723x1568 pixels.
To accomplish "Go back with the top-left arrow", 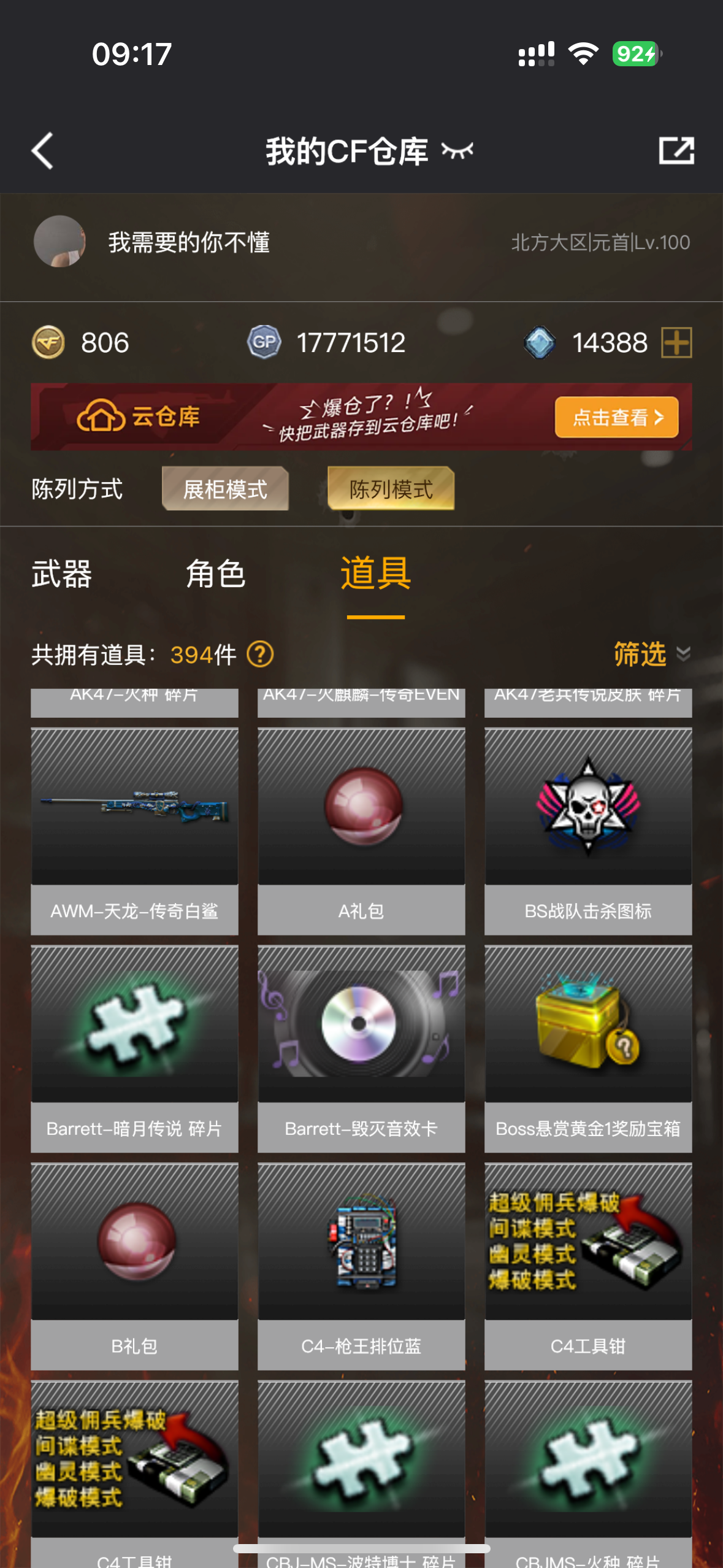I will pyautogui.click(x=42, y=151).
